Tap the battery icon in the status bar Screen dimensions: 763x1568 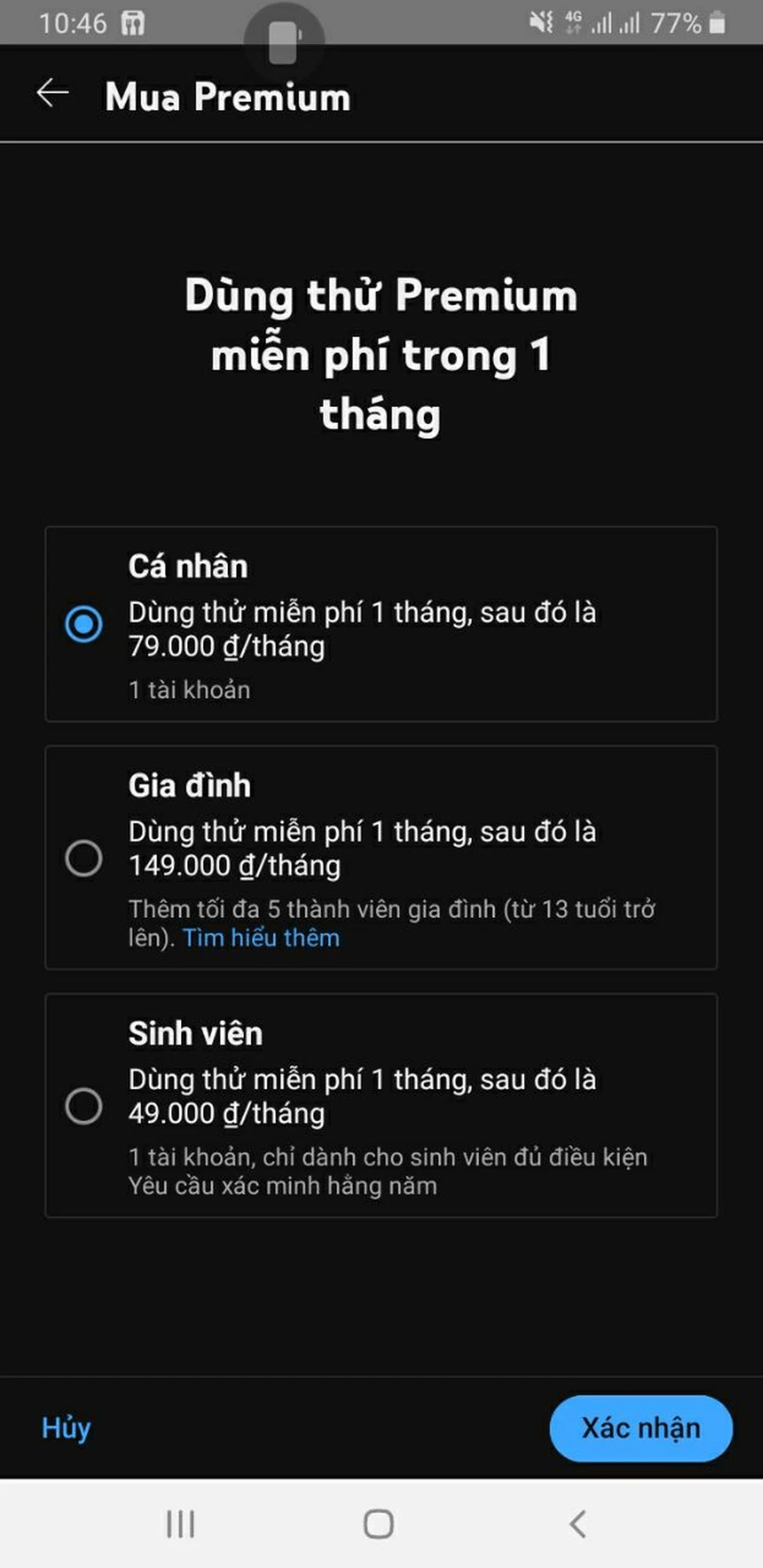pos(717,23)
